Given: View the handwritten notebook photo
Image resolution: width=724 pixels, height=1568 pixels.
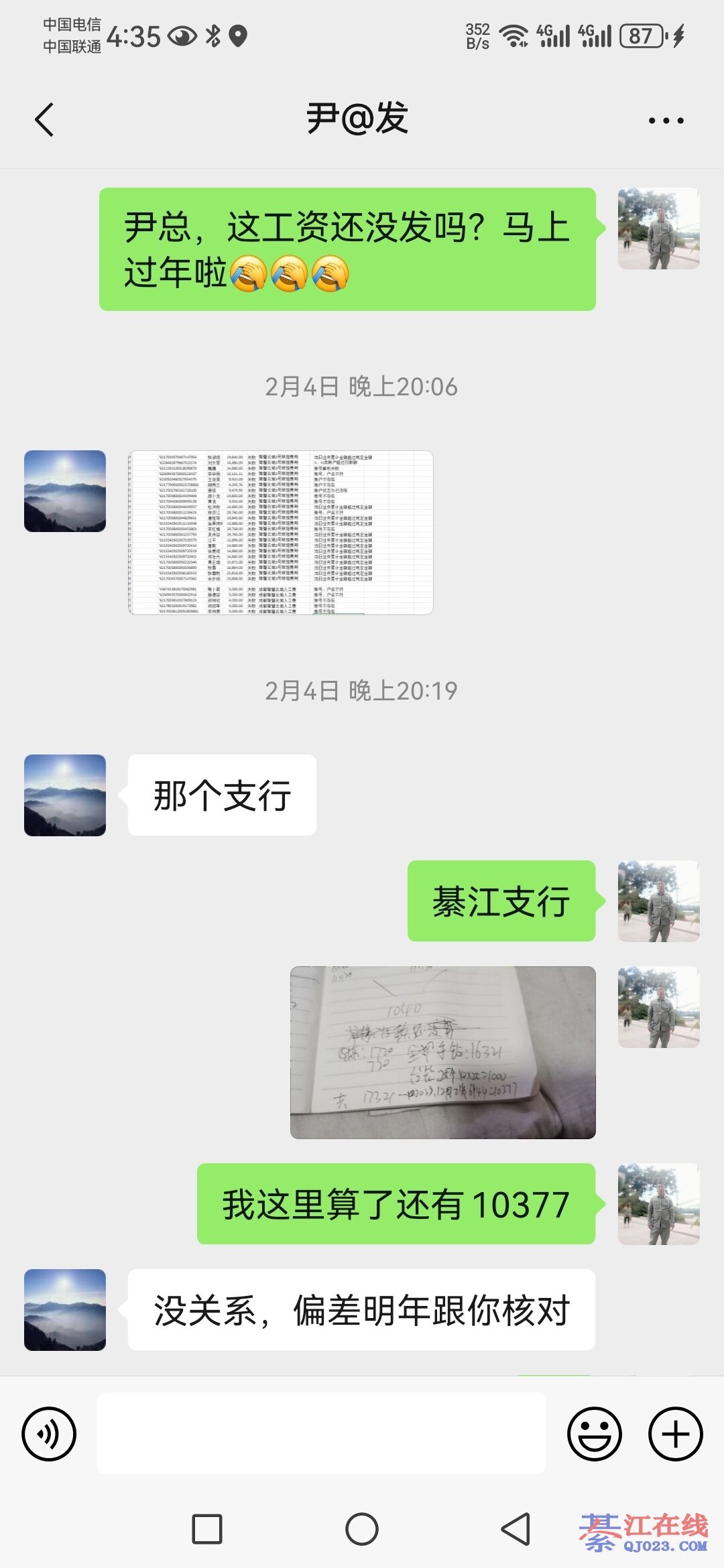Looking at the screenshot, I should tap(442, 1052).
